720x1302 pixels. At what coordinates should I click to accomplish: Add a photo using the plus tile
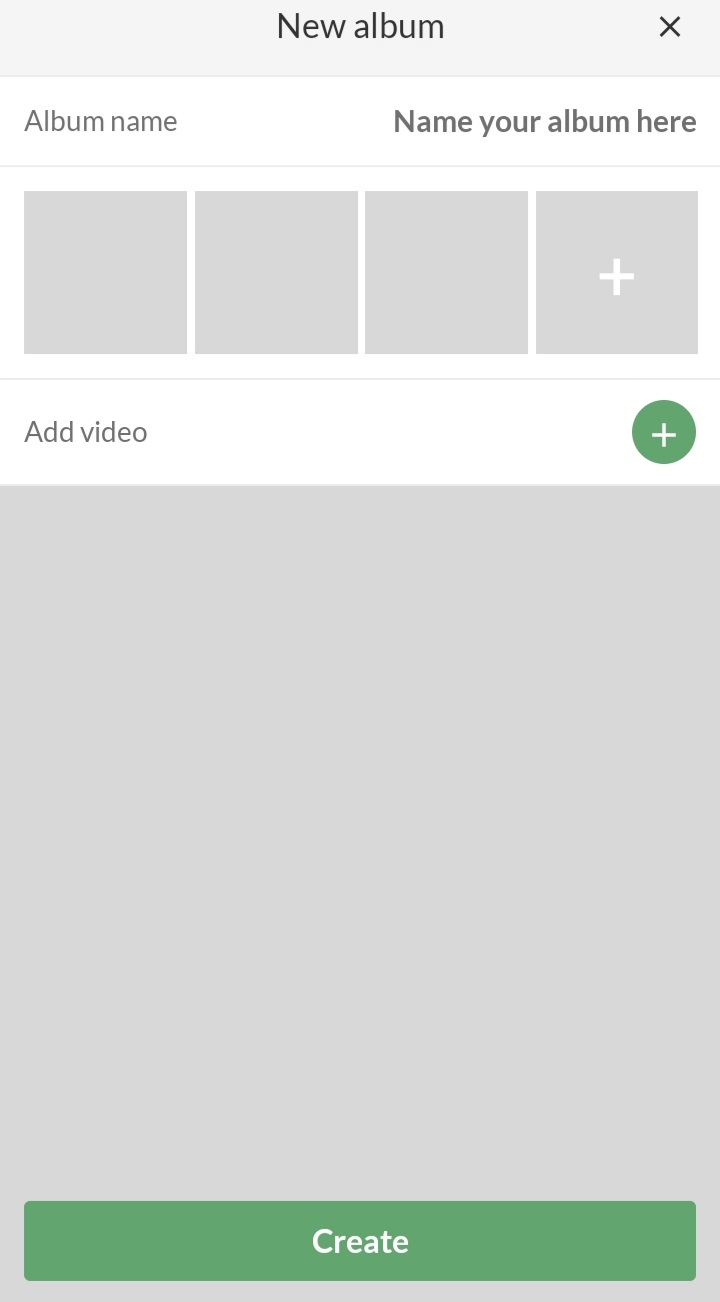pos(616,273)
